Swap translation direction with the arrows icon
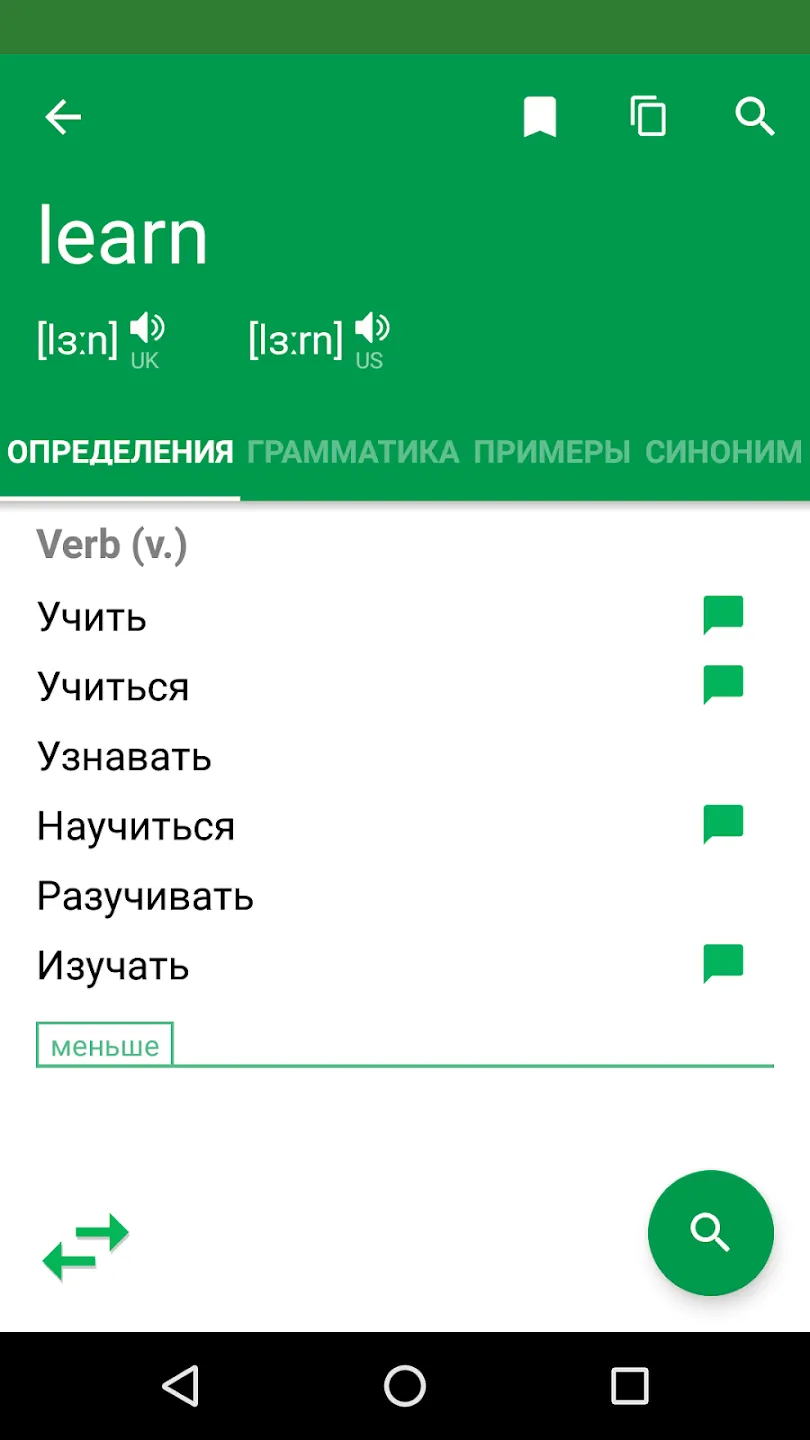 (x=86, y=1247)
